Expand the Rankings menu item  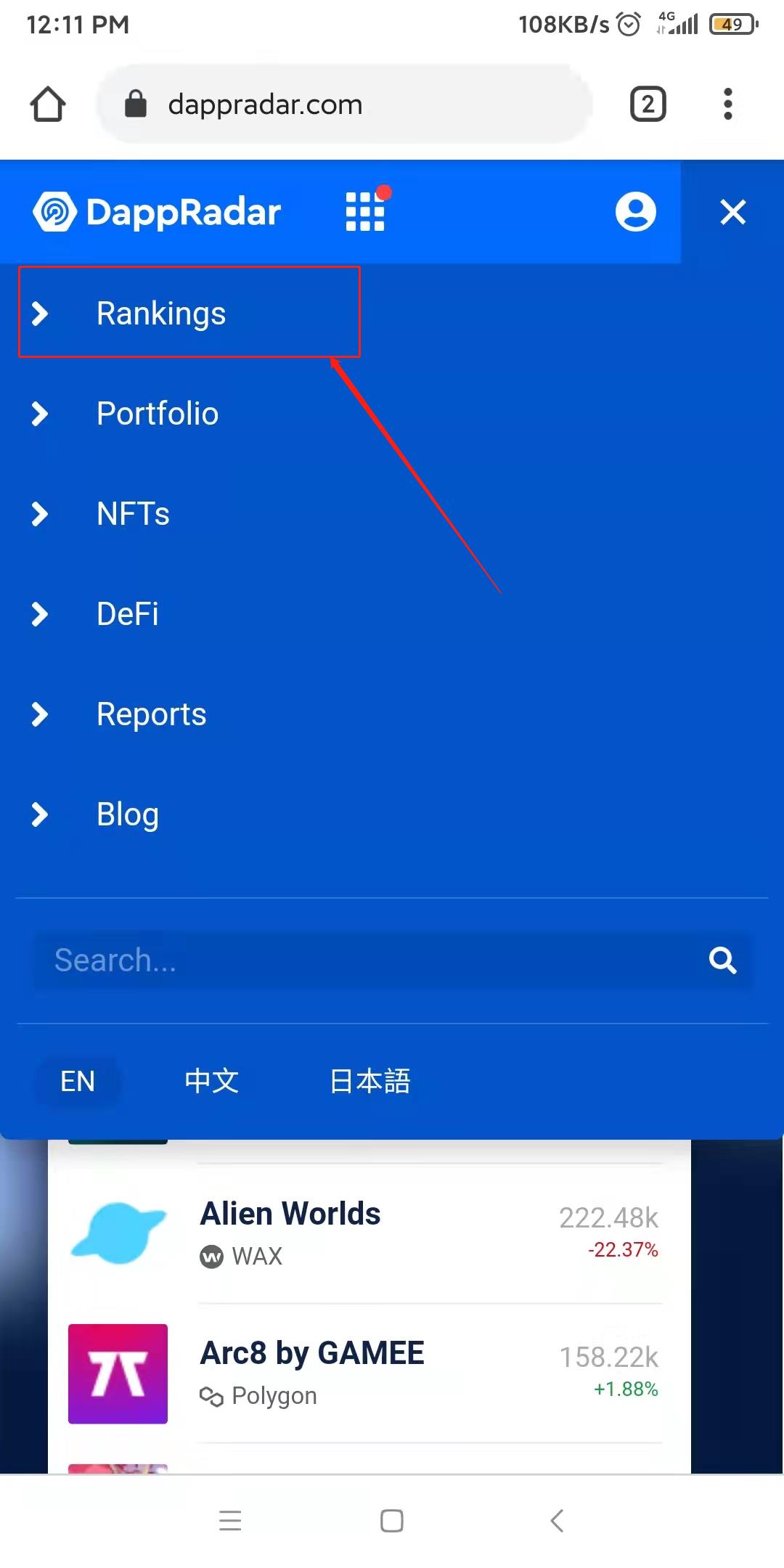coord(189,312)
